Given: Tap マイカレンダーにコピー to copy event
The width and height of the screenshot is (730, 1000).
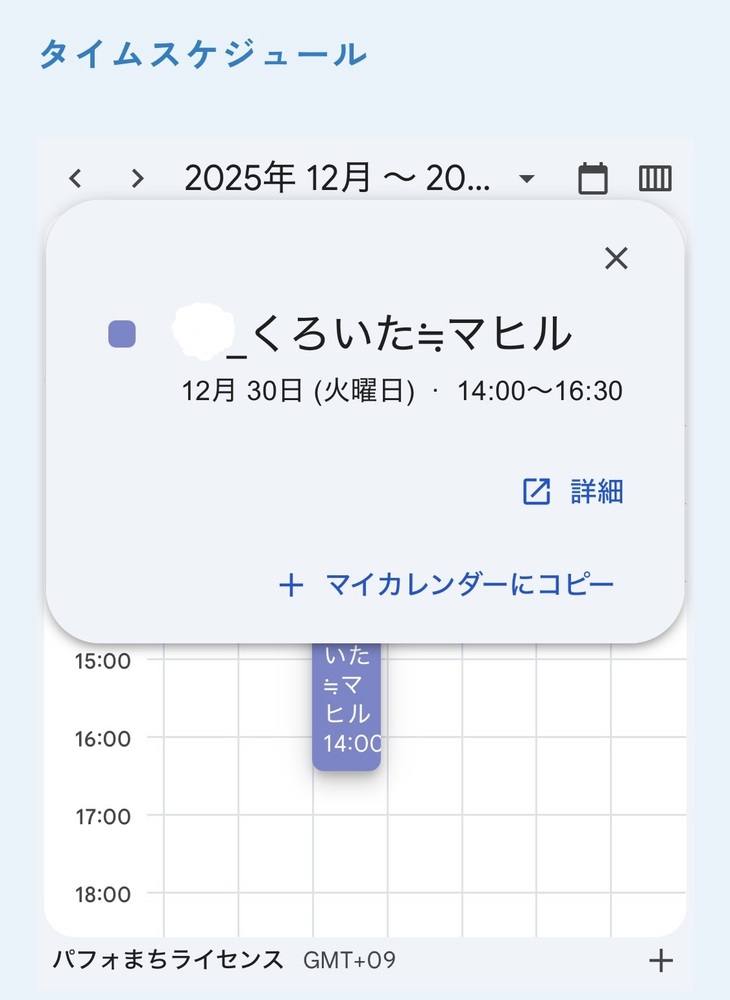Looking at the screenshot, I should (447, 585).
